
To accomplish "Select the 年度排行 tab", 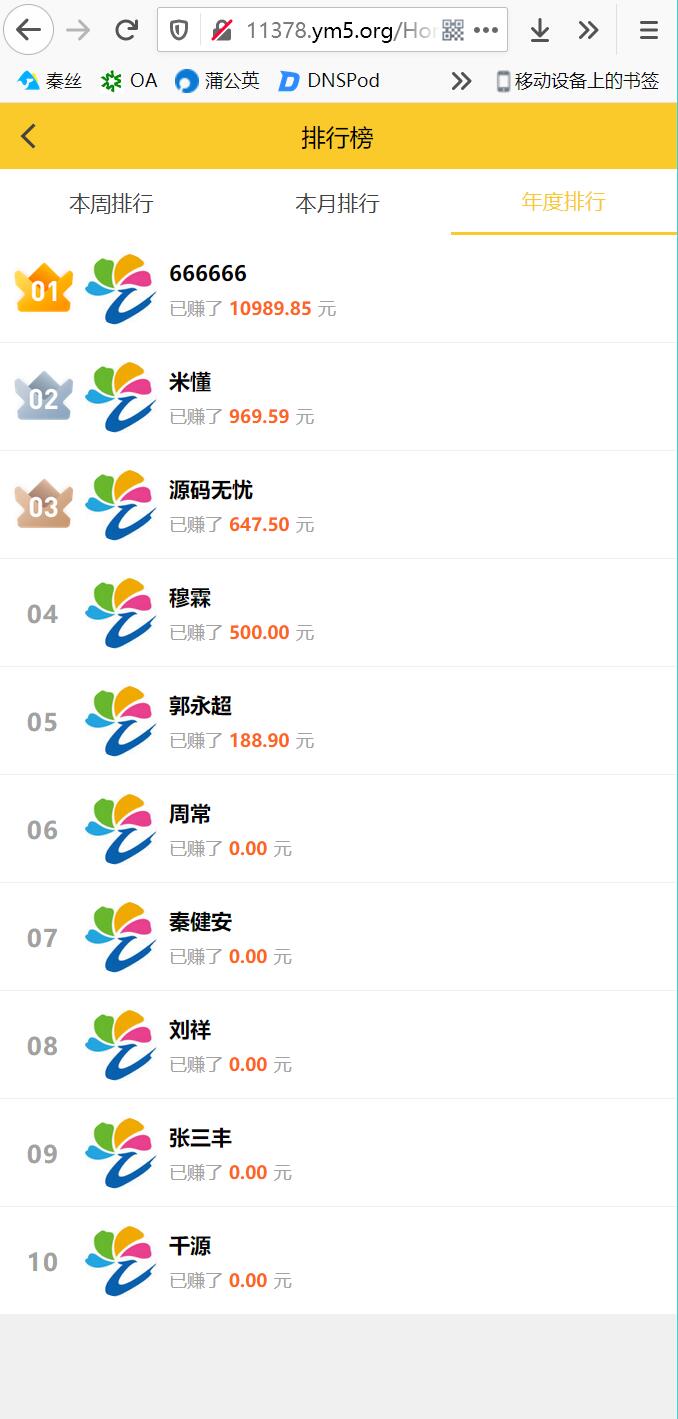I will (563, 202).
